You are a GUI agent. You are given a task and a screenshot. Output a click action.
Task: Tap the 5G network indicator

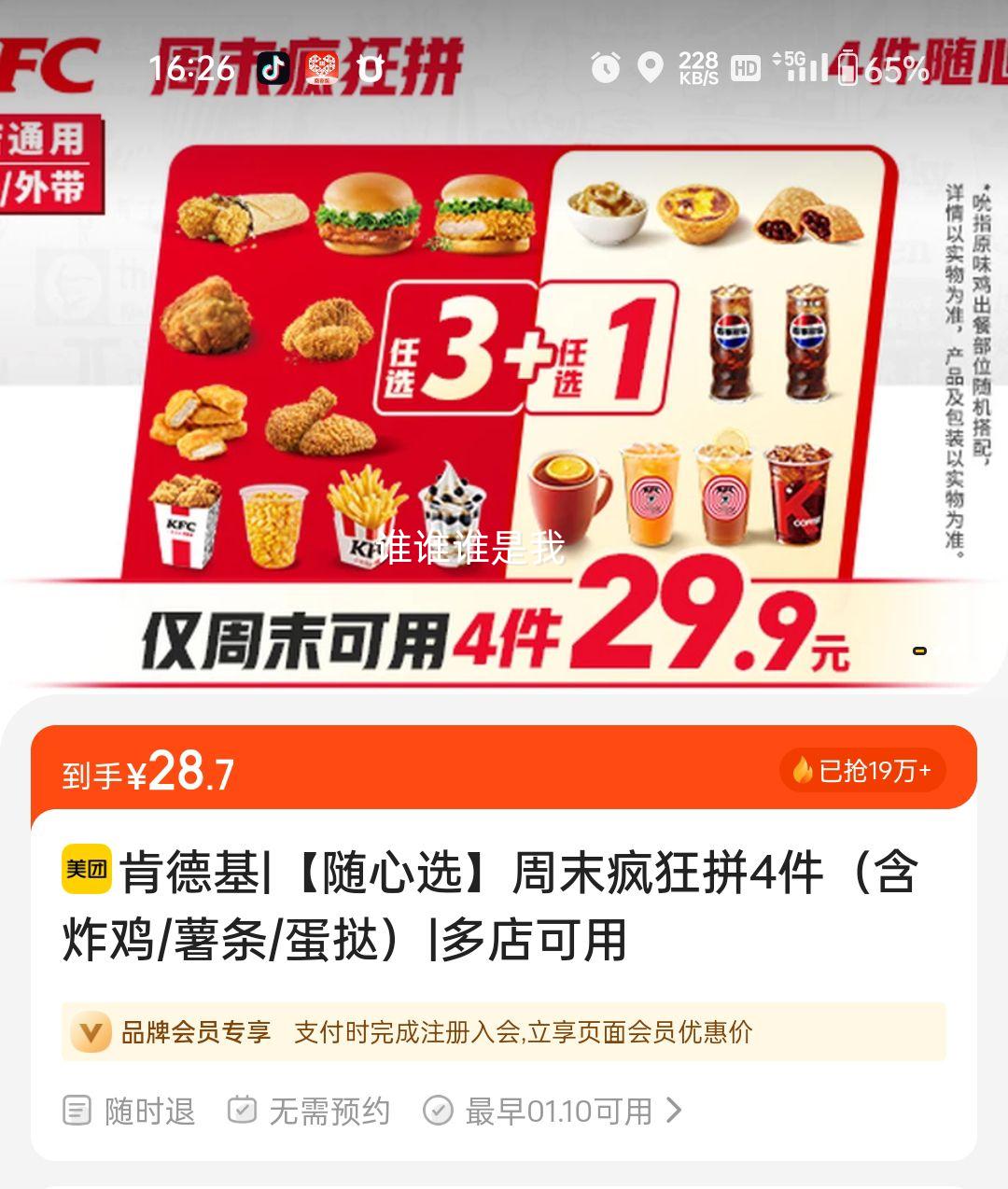pyautogui.click(x=789, y=61)
